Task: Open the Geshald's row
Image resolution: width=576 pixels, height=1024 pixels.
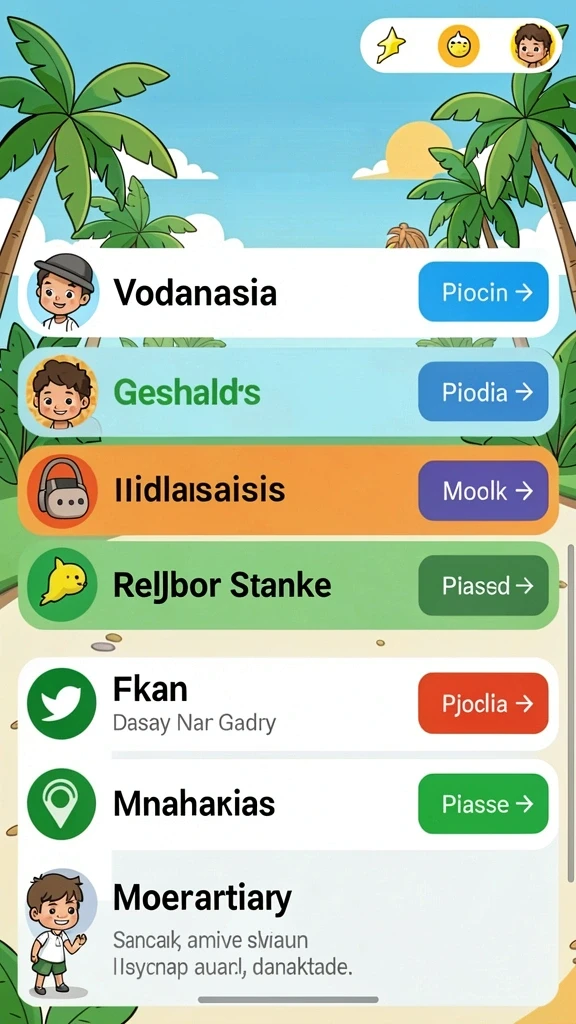Action: (288, 392)
